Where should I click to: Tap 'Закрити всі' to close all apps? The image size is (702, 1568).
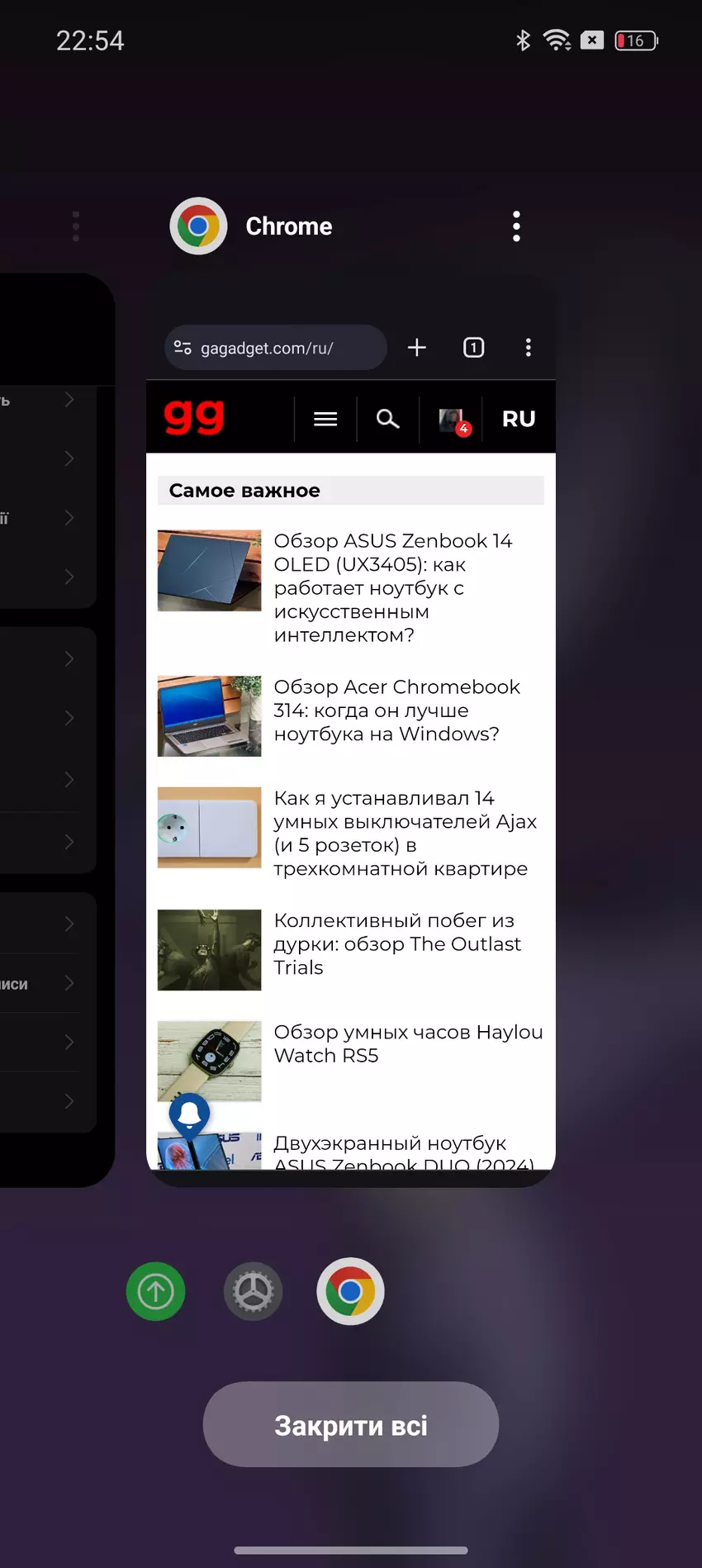pyautogui.click(x=350, y=1425)
